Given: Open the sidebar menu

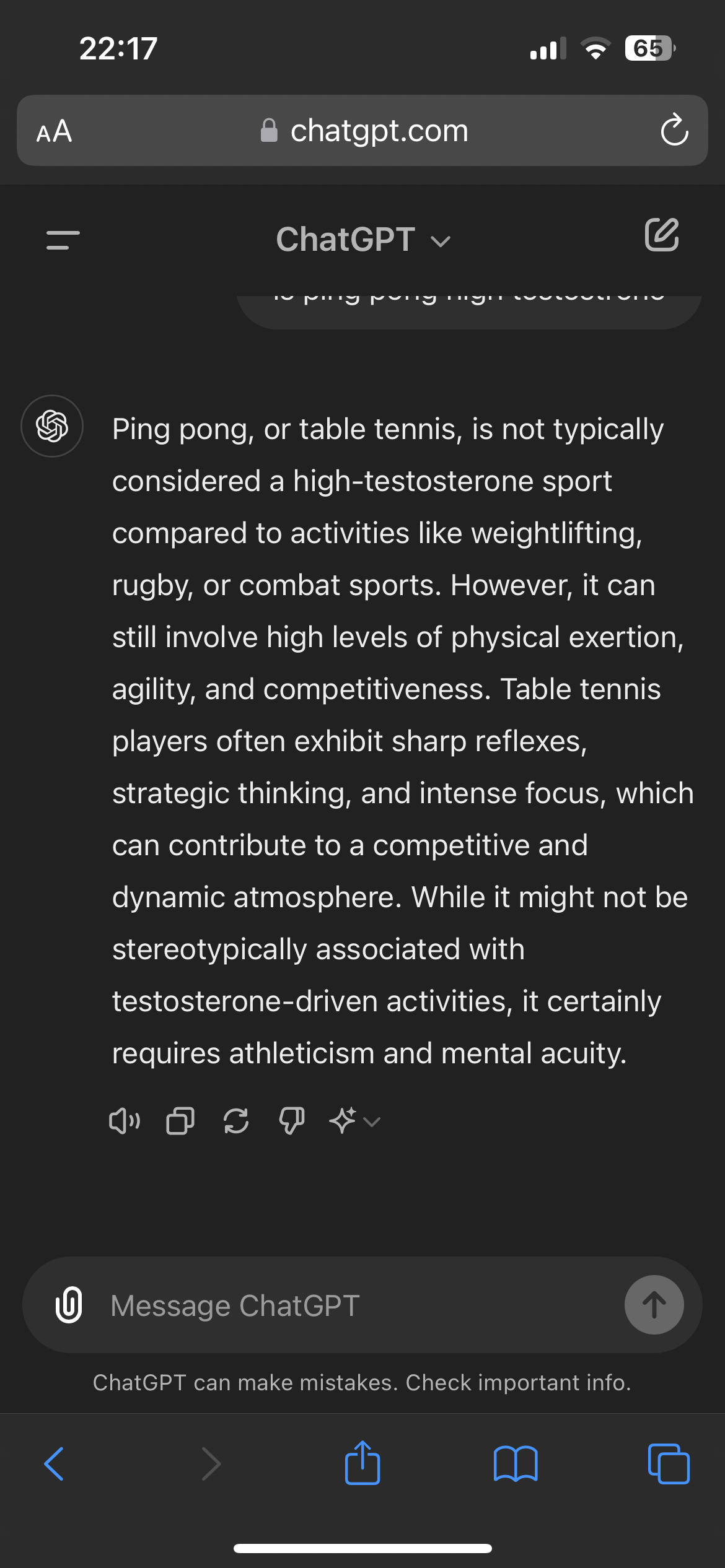Looking at the screenshot, I should (63, 240).
